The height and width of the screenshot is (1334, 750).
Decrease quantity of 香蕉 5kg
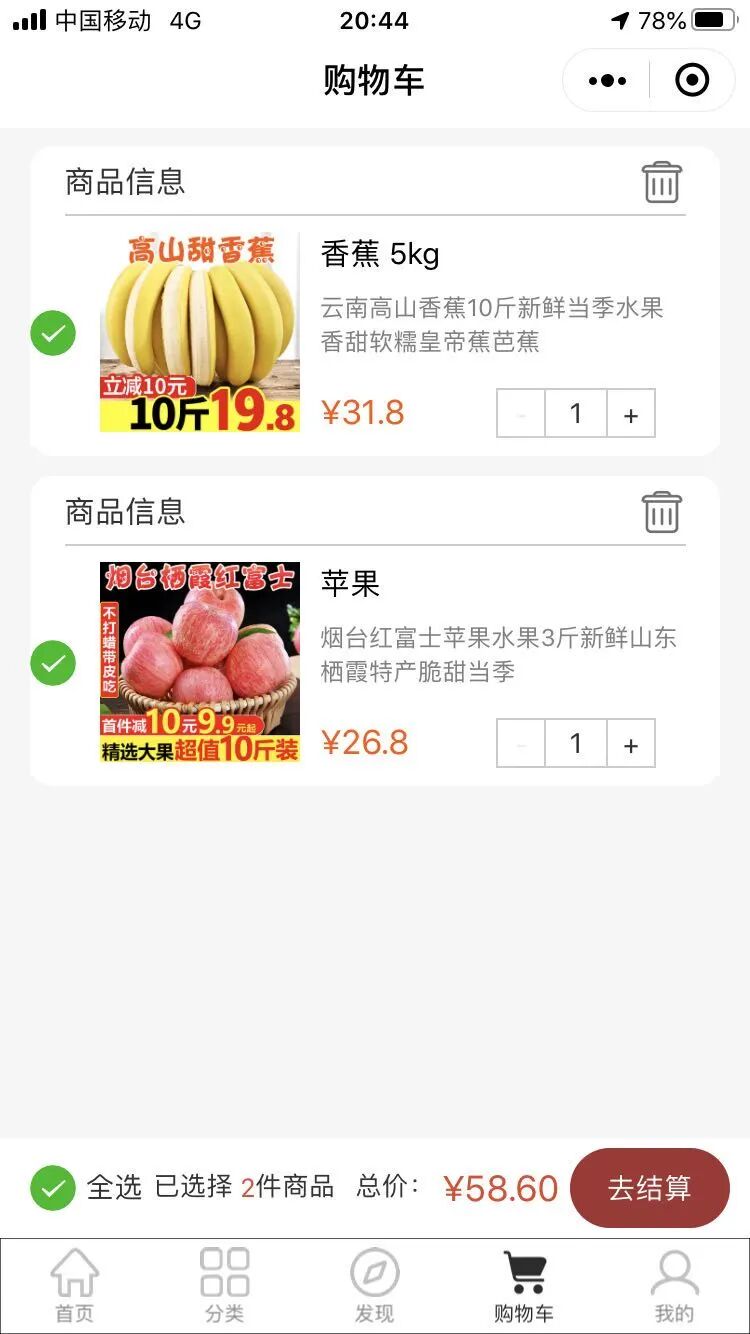(x=521, y=414)
